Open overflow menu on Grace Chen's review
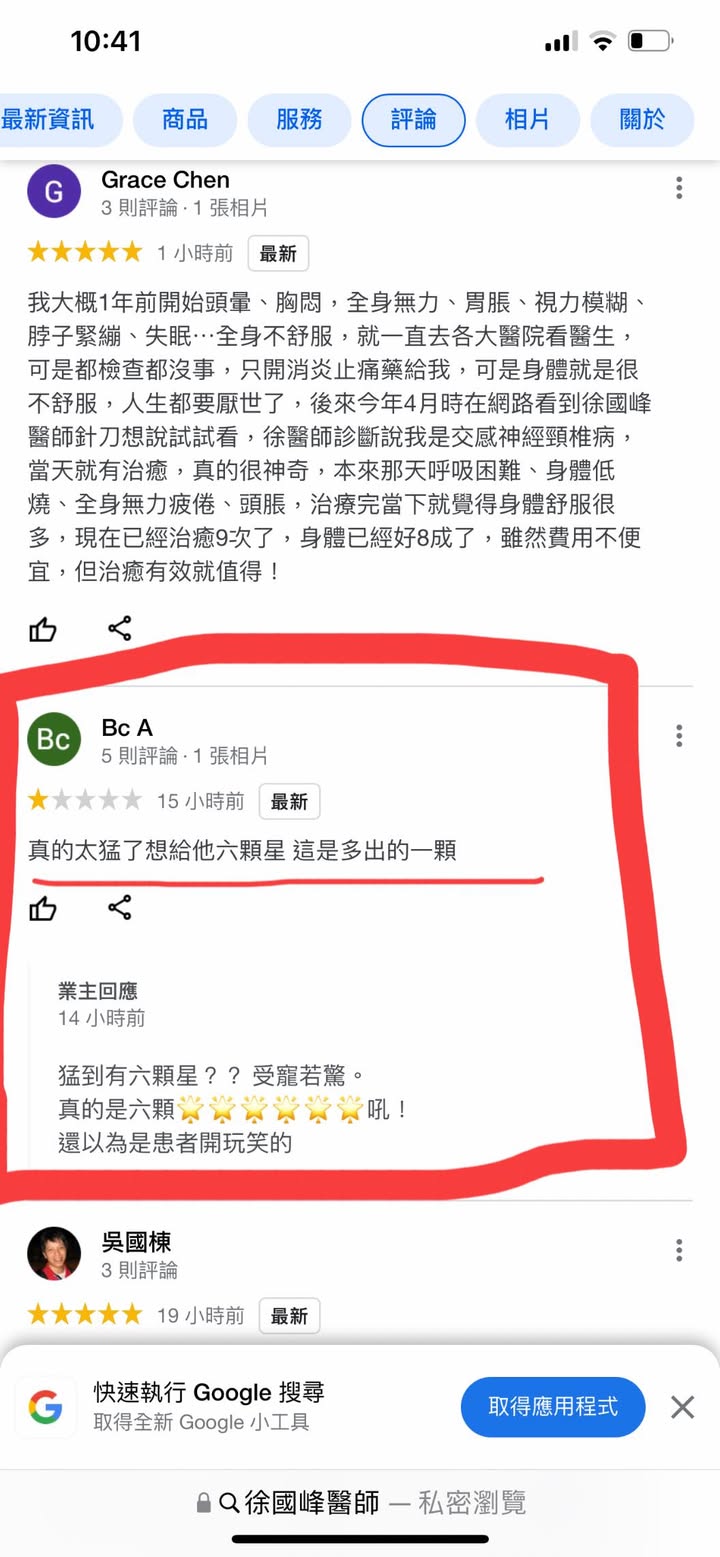Viewport: 720px width, 1557px height. tap(679, 188)
